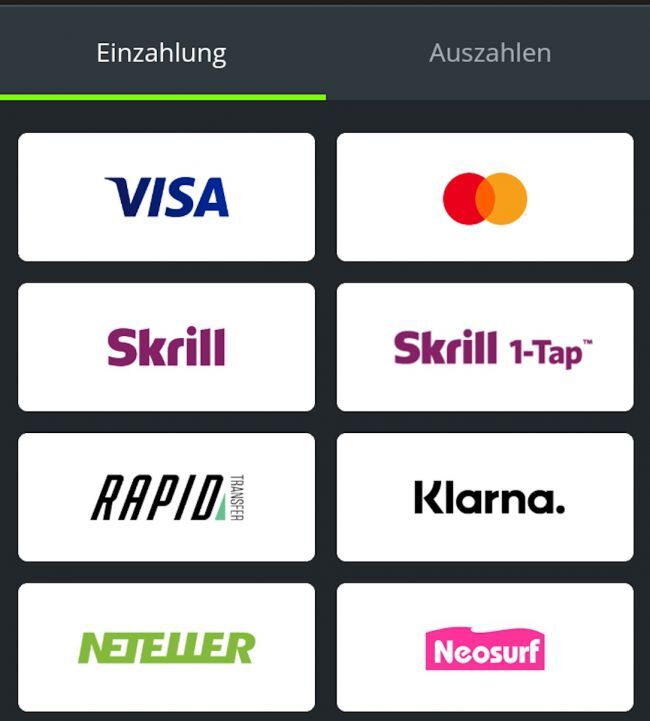The width and height of the screenshot is (650, 721).
Task: Select the Einzahlung tab
Action: pyautogui.click(x=161, y=52)
